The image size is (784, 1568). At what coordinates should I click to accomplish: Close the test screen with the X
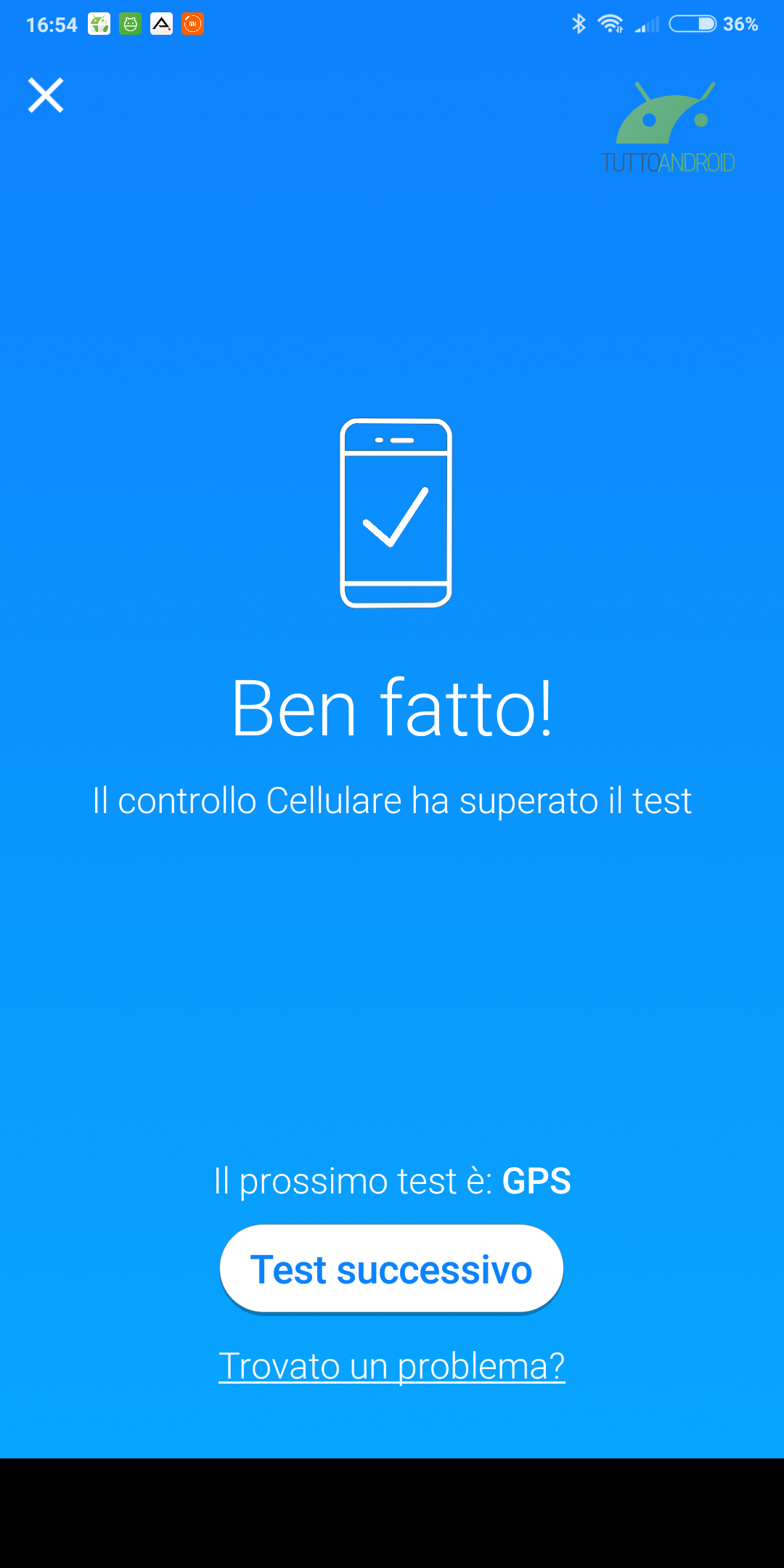click(46, 95)
